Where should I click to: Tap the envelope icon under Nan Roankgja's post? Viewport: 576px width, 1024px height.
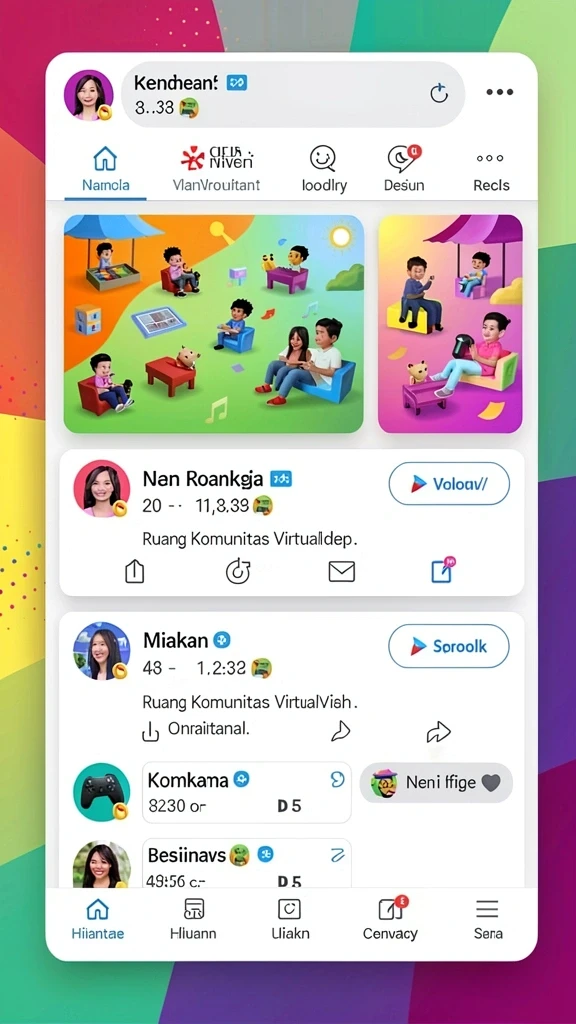point(342,572)
